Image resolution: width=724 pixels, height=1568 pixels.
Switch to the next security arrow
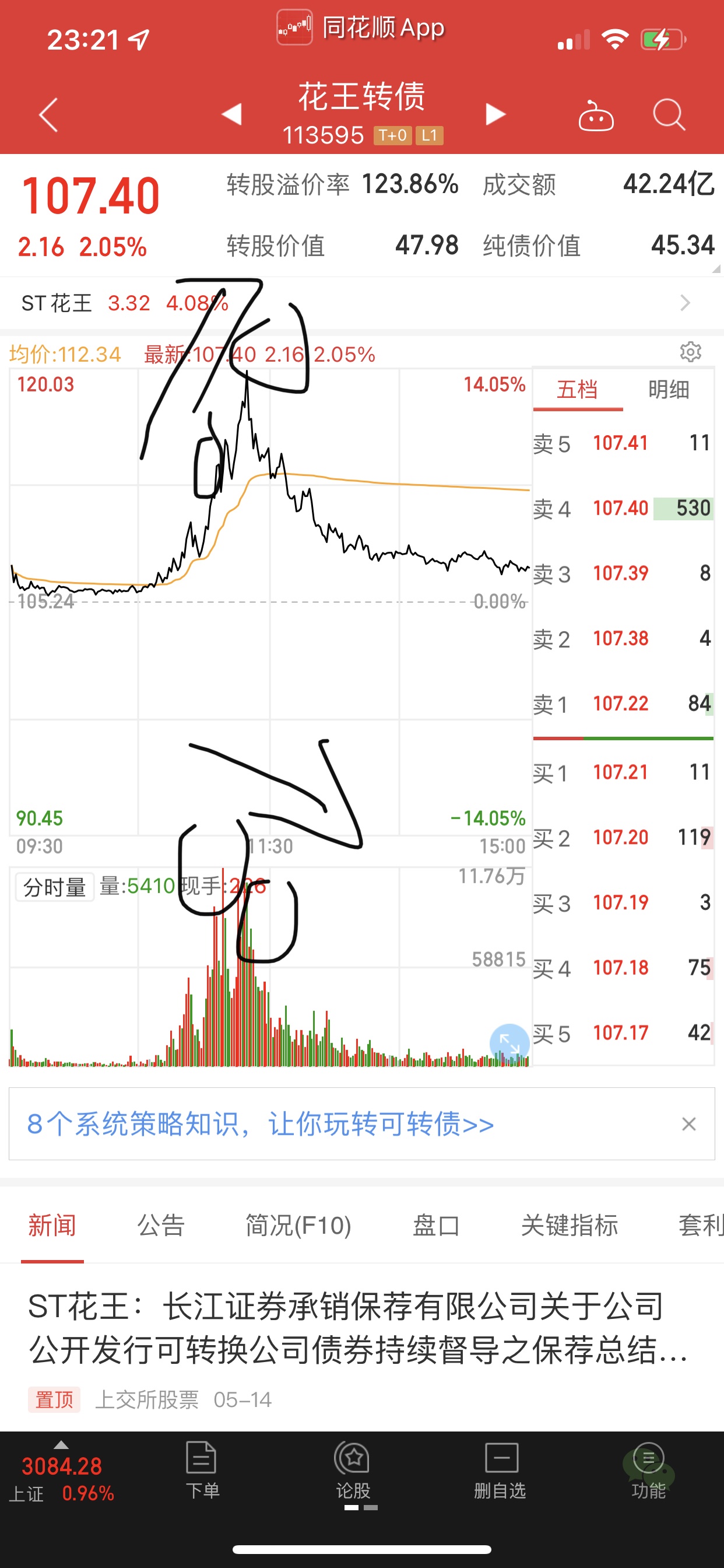click(x=495, y=114)
